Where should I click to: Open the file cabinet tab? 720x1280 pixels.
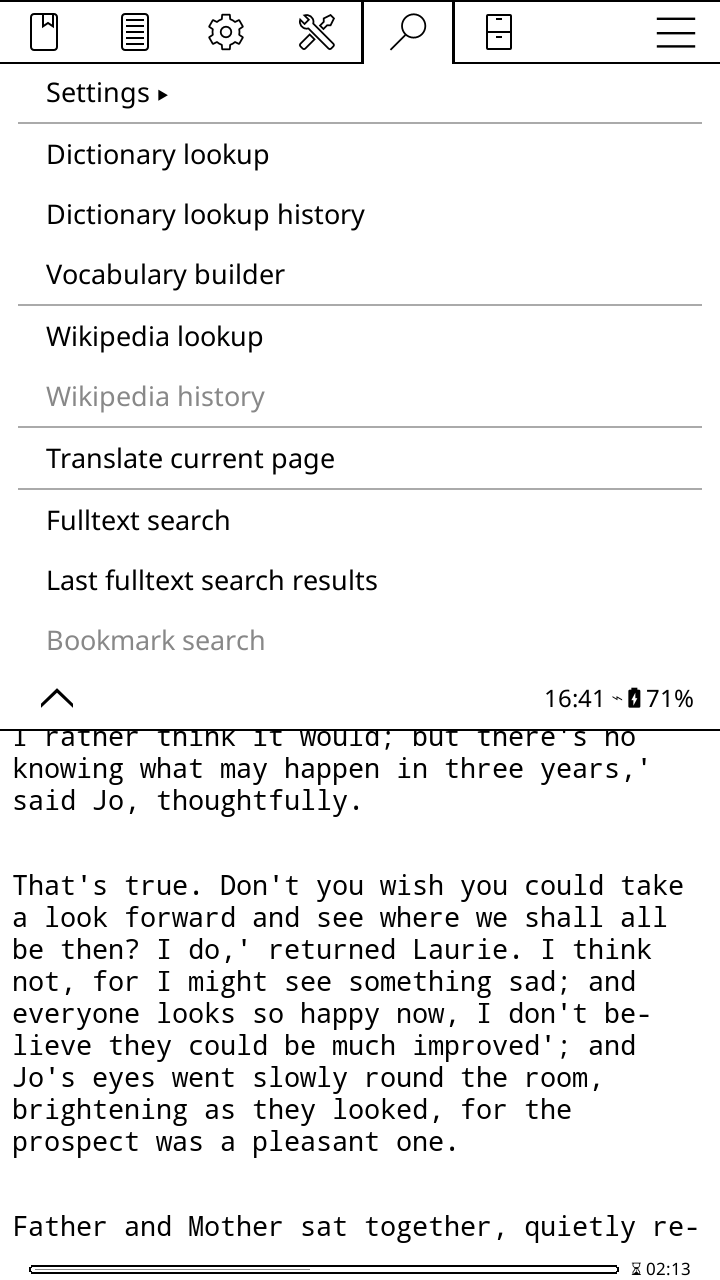(x=498, y=32)
